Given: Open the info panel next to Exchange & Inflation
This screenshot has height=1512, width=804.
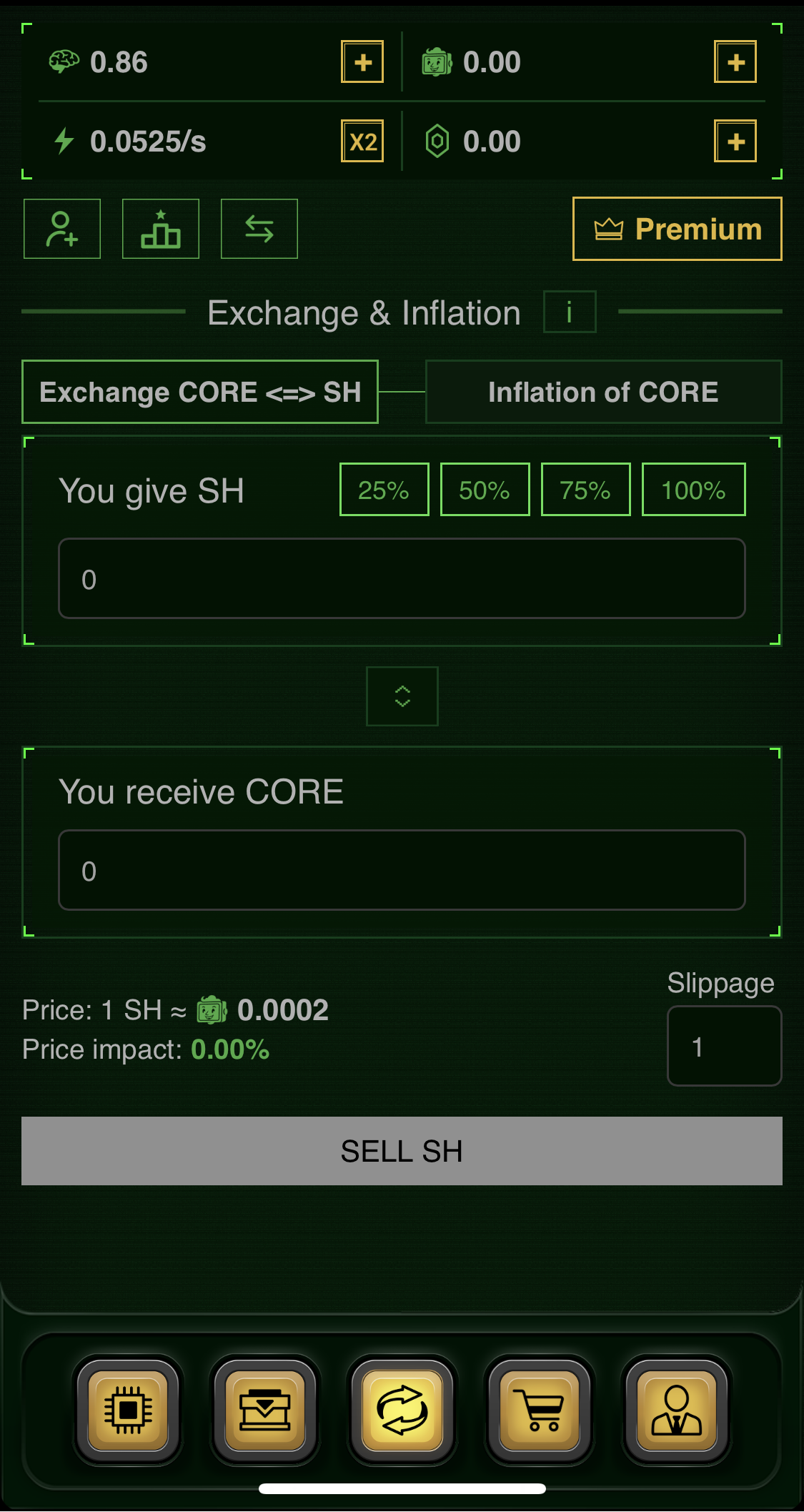Looking at the screenshot, I should tap(570, 312).
